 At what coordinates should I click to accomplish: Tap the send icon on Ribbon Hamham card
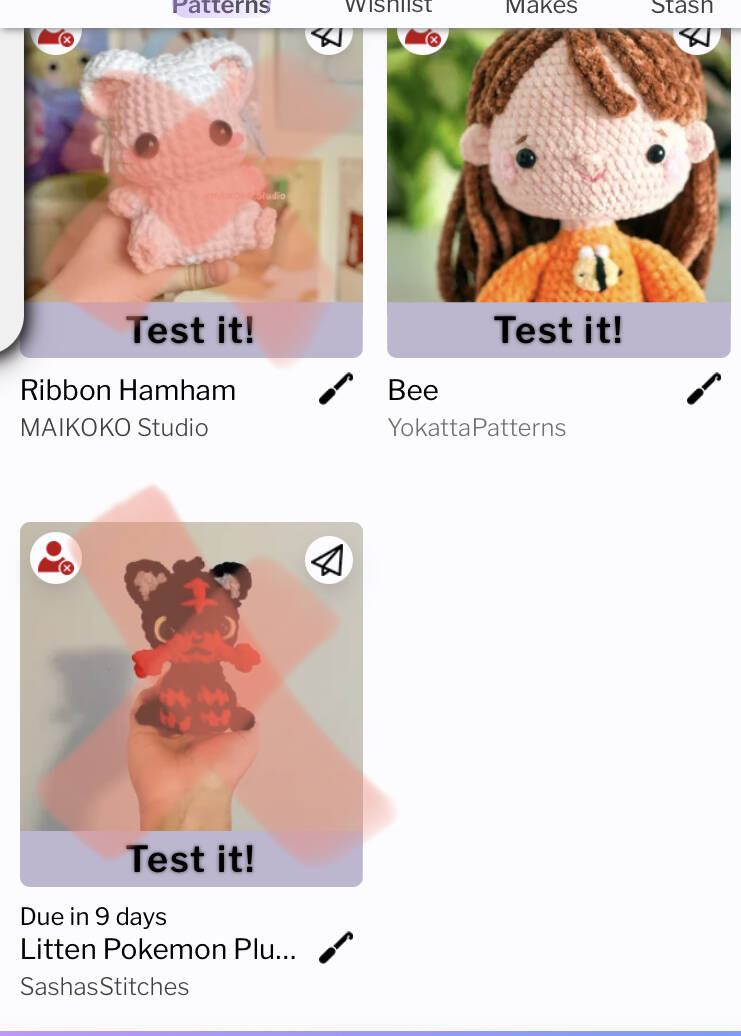click(329, 32)
